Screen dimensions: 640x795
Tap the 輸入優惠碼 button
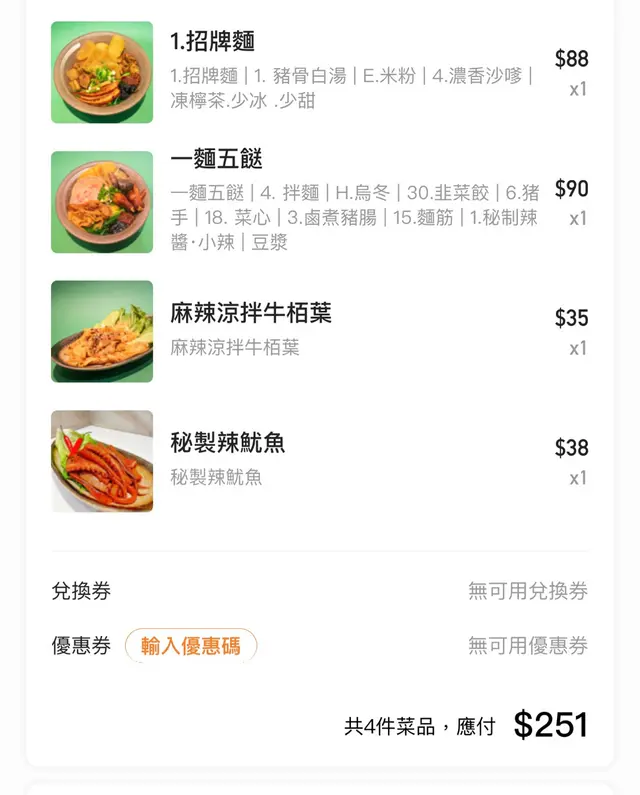click(191, 646)
